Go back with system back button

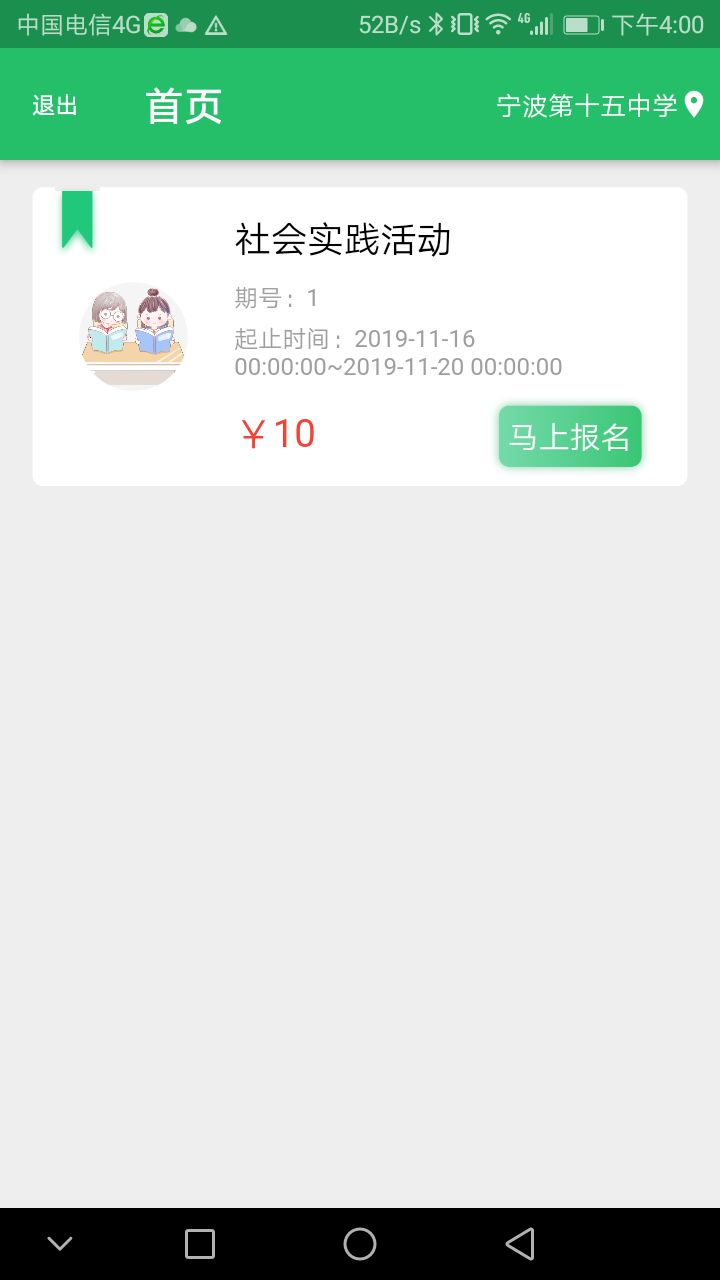point(520,1244)
